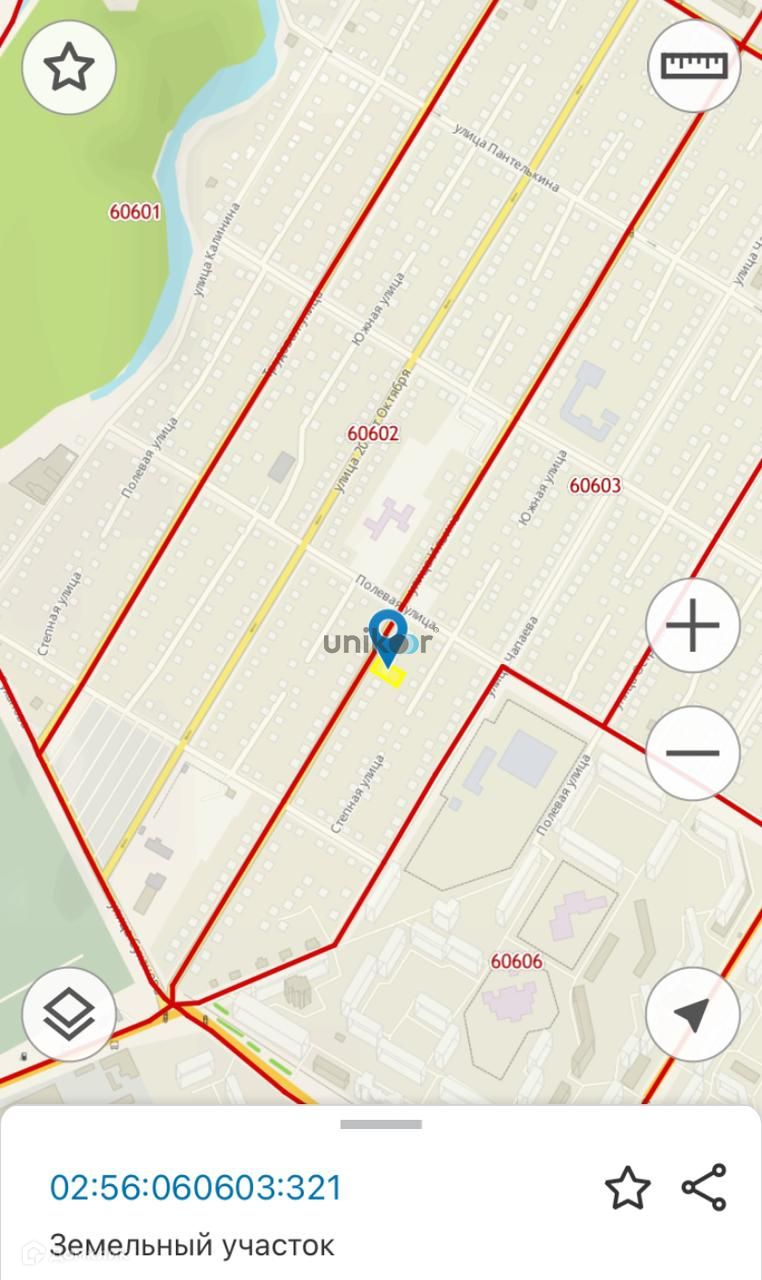The image size is (762, 1280).
Task: Open the ruler measurement tool
Action: pos(693,65)
